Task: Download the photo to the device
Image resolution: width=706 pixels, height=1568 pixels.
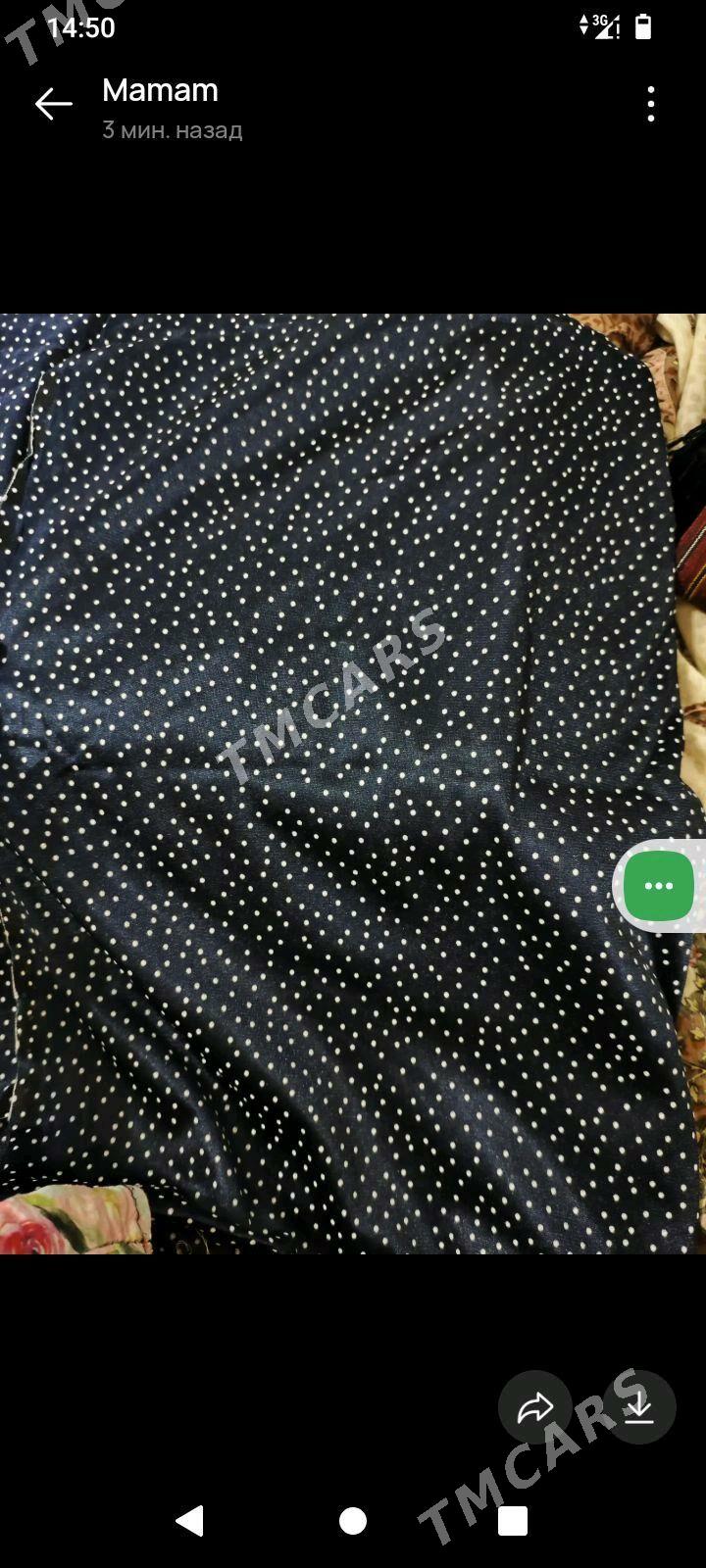Action: 639,1408
